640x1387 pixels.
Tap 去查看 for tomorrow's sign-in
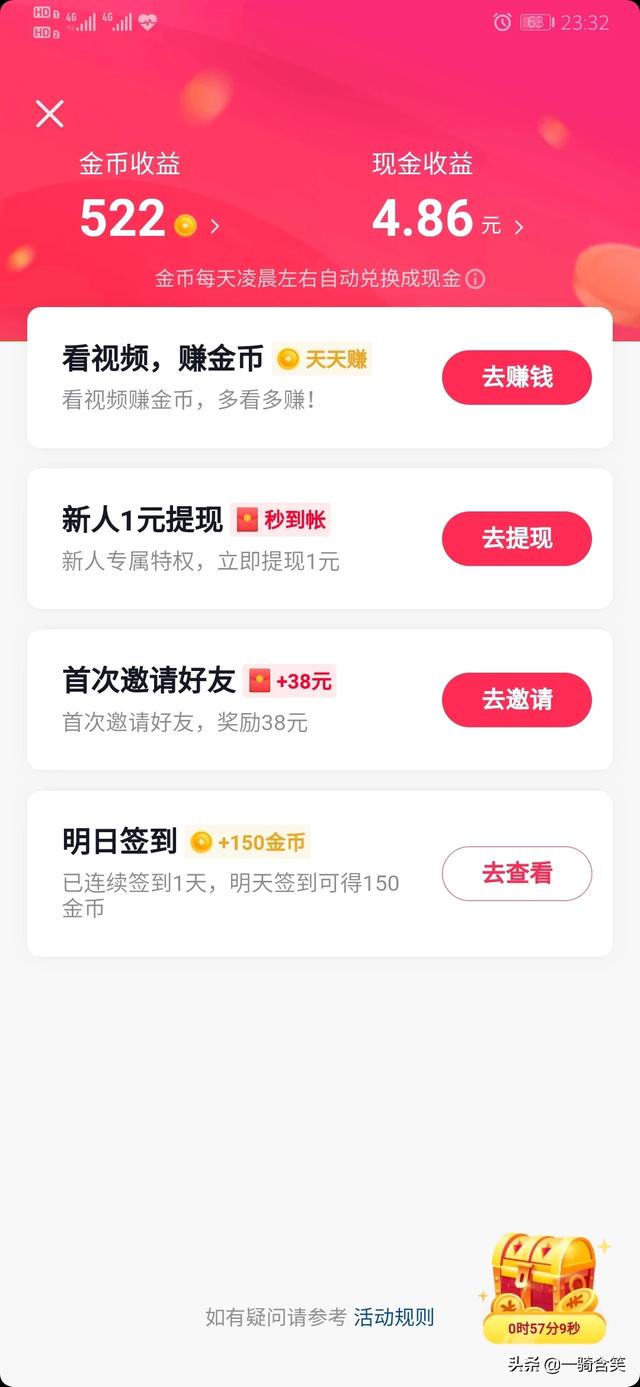pyautogui.click(x=516, y=873)
